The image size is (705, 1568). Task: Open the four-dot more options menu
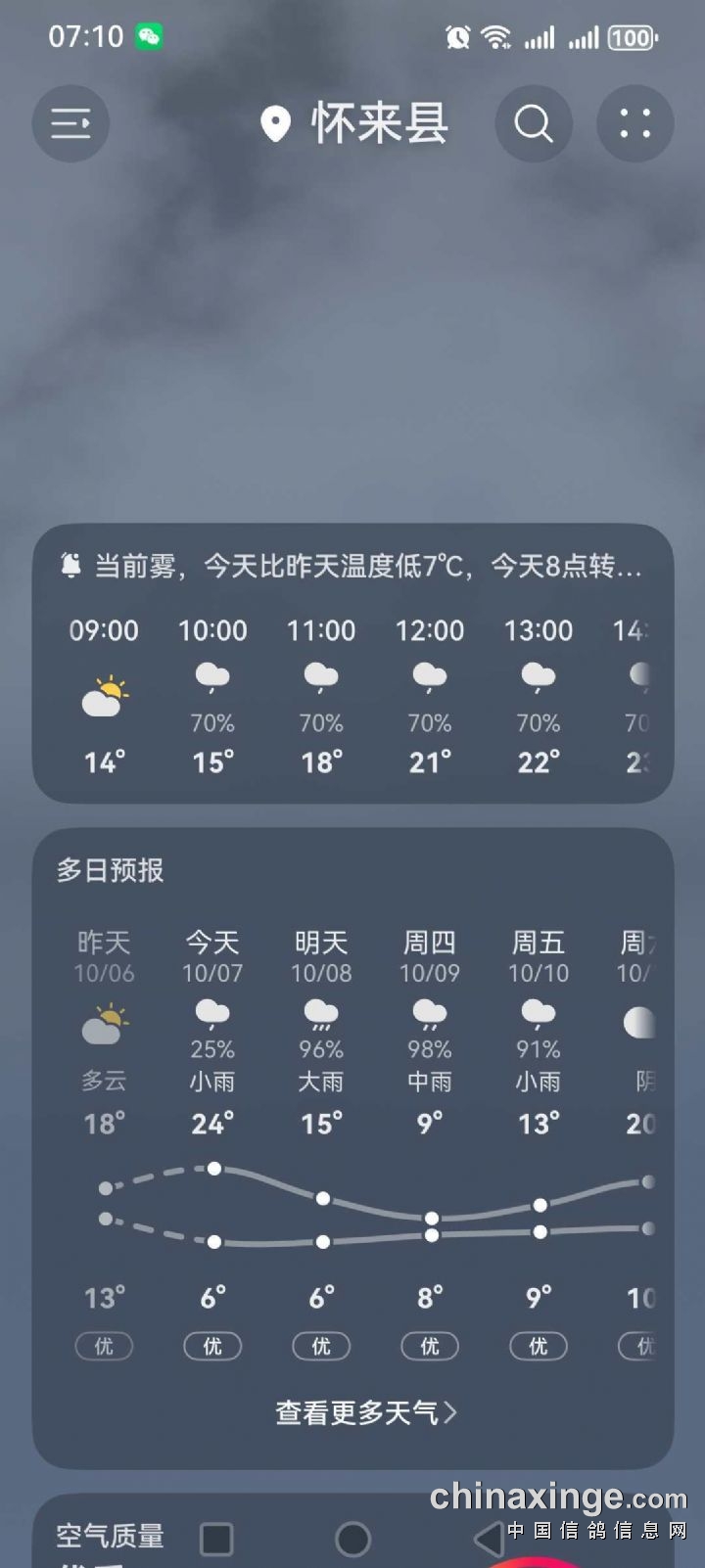(635, 123)
